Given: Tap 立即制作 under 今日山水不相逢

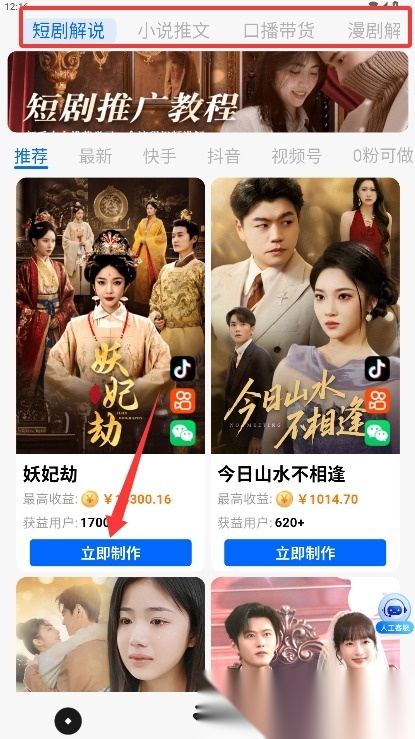Looking at the screenshot, I should coord(305,552).
